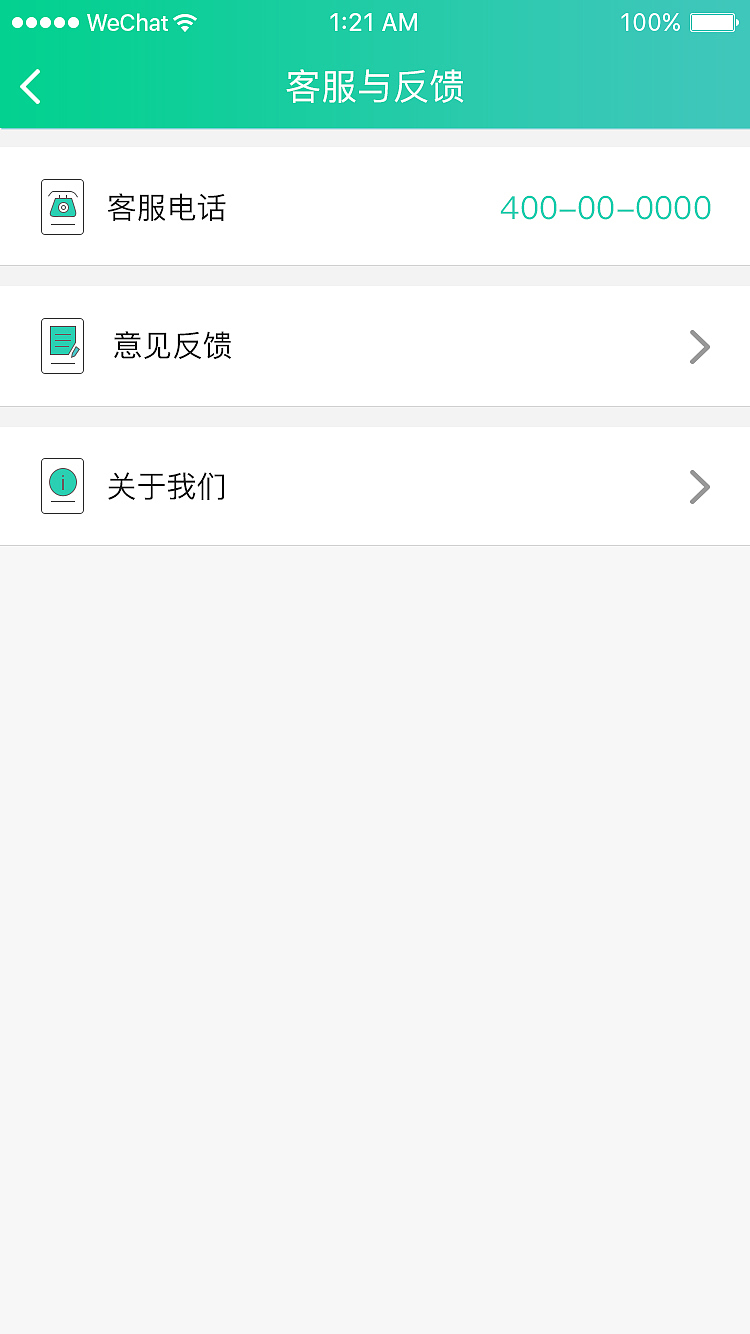Expand the feedback section

375,346
